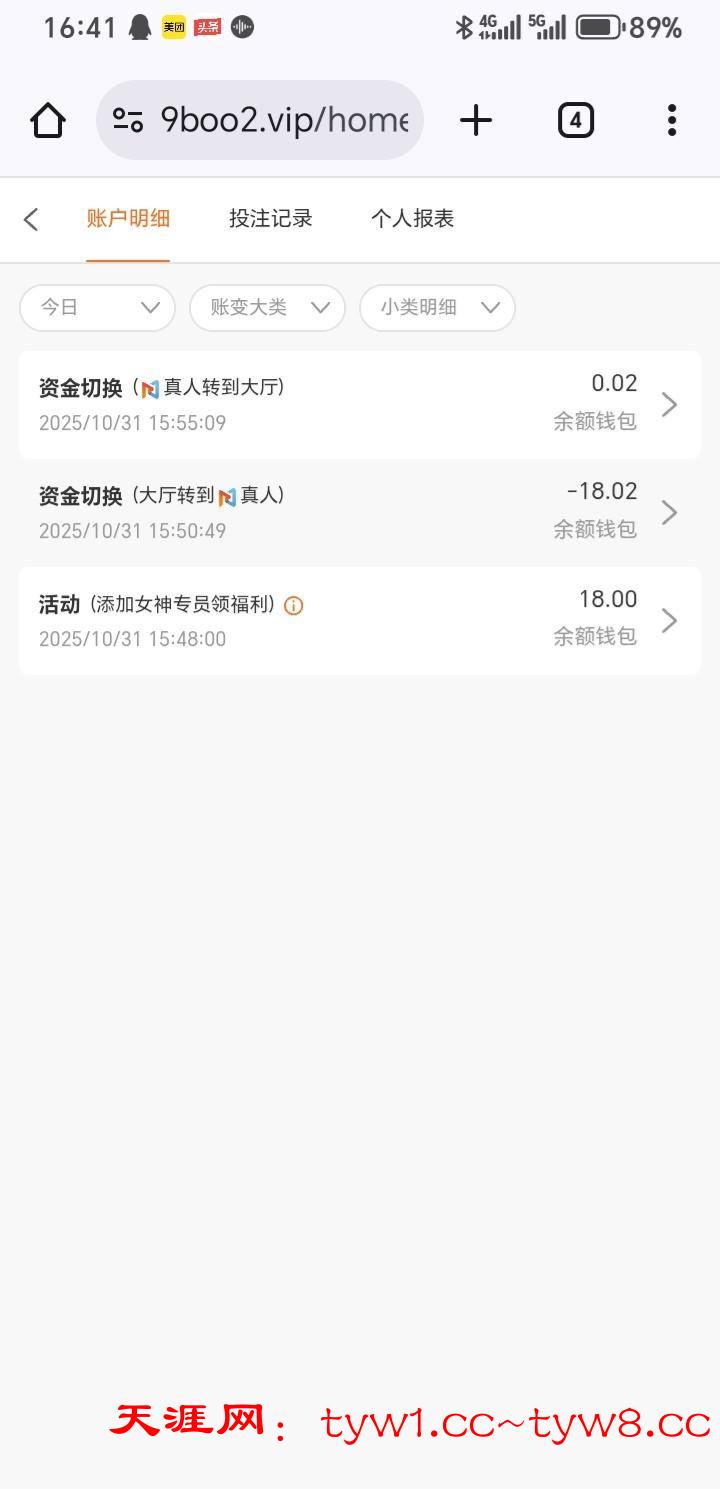Open the browser home page

48,120
